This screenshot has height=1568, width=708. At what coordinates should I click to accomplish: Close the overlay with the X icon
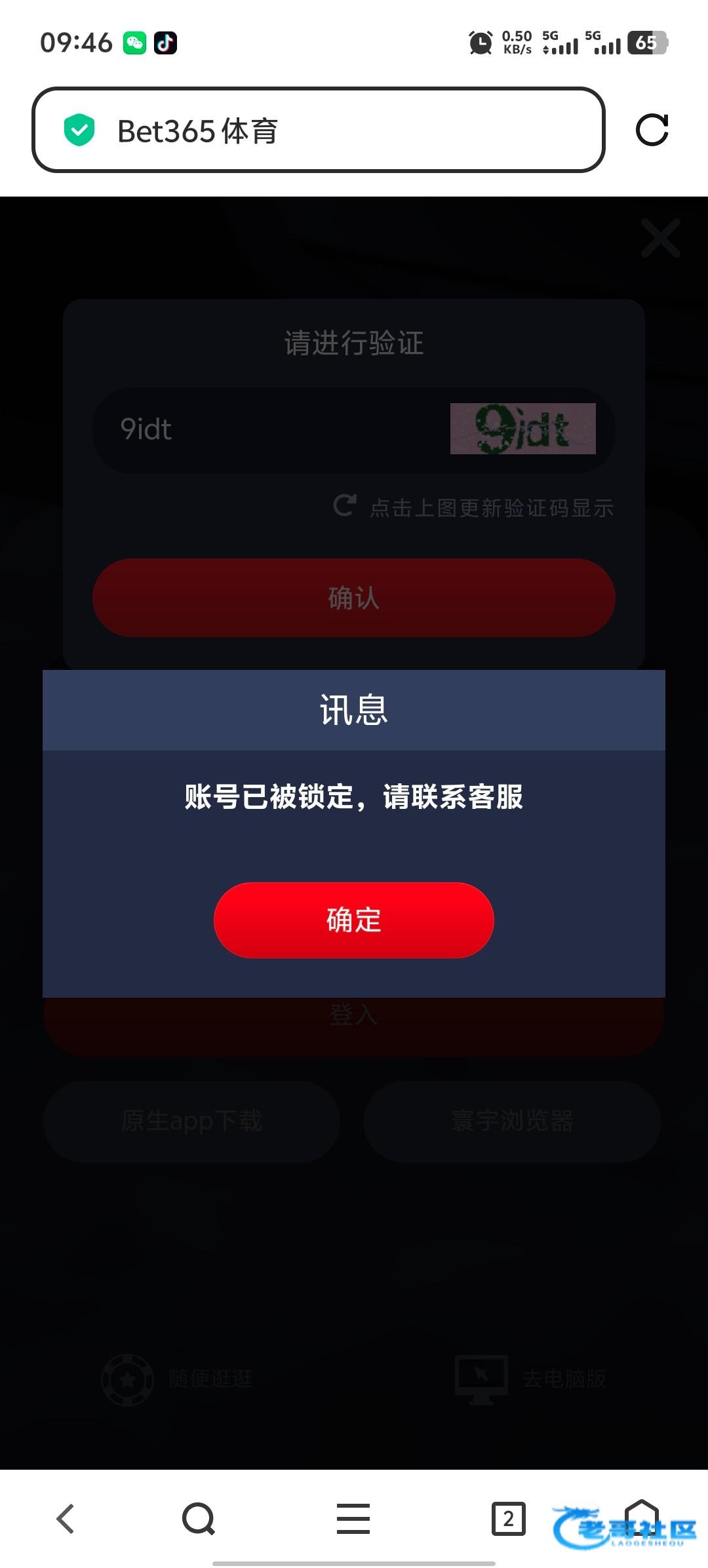[660, 238]
